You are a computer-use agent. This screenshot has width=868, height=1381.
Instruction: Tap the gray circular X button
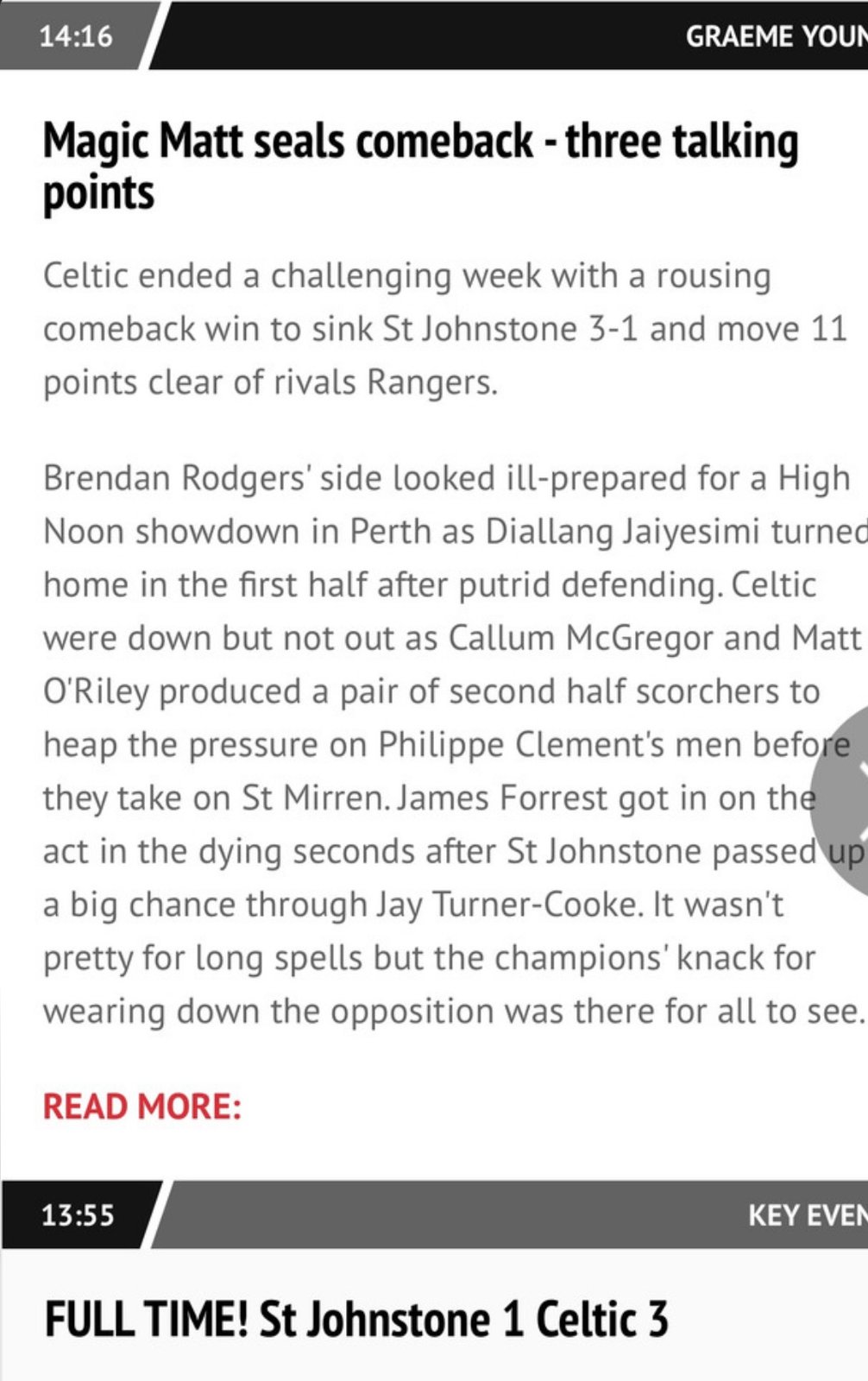[840, 801]
